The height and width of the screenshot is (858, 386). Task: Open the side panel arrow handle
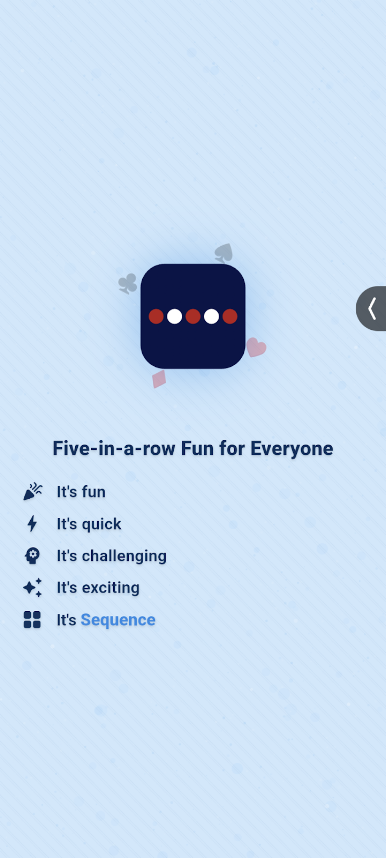372,308
